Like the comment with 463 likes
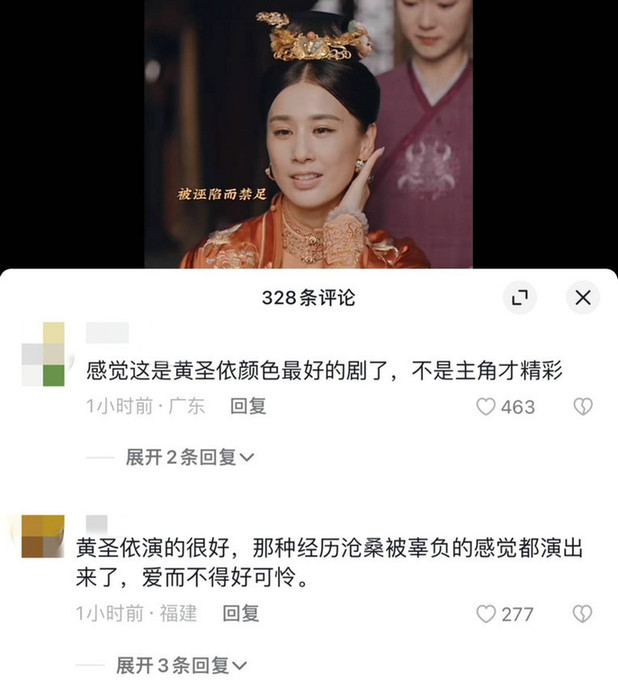 487,407
